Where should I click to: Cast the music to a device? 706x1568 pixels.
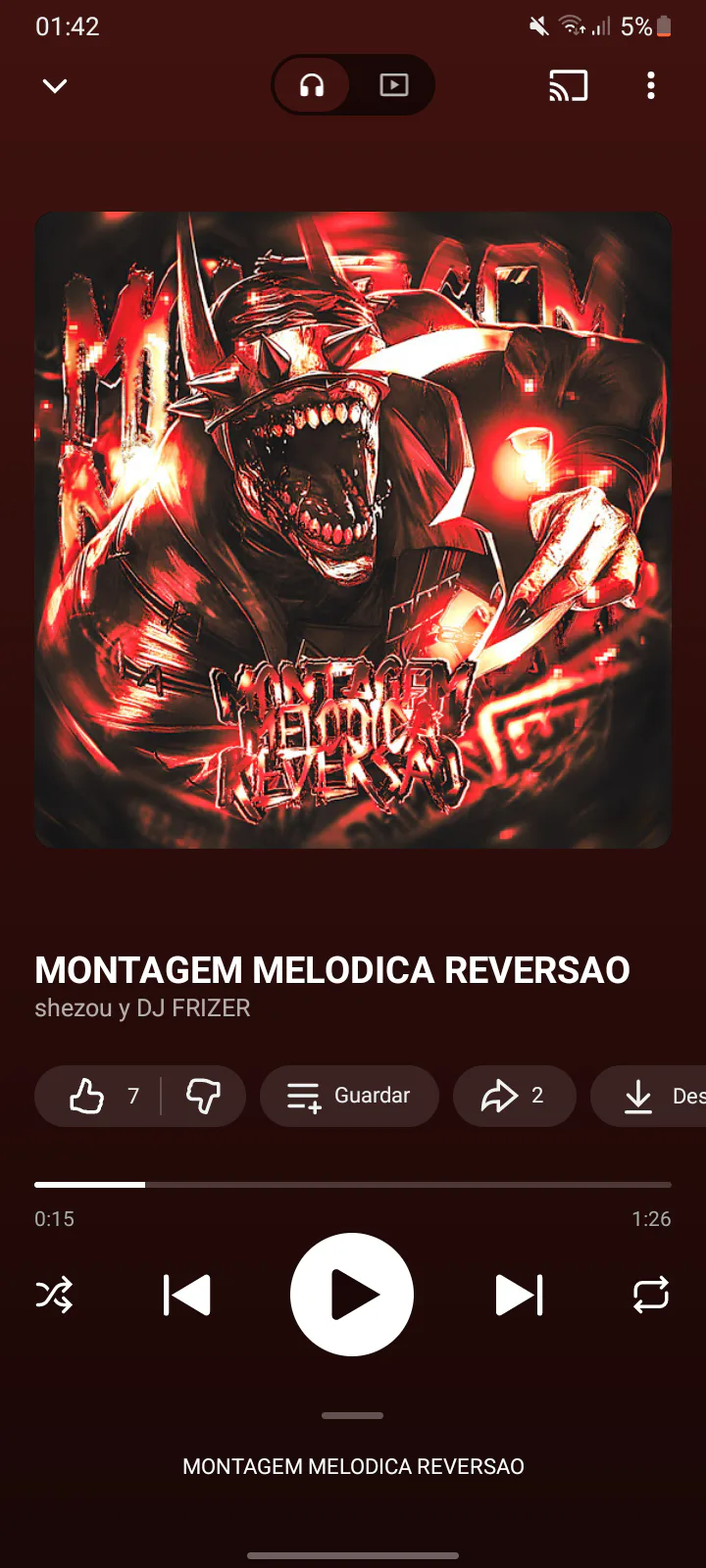(569, 86)
